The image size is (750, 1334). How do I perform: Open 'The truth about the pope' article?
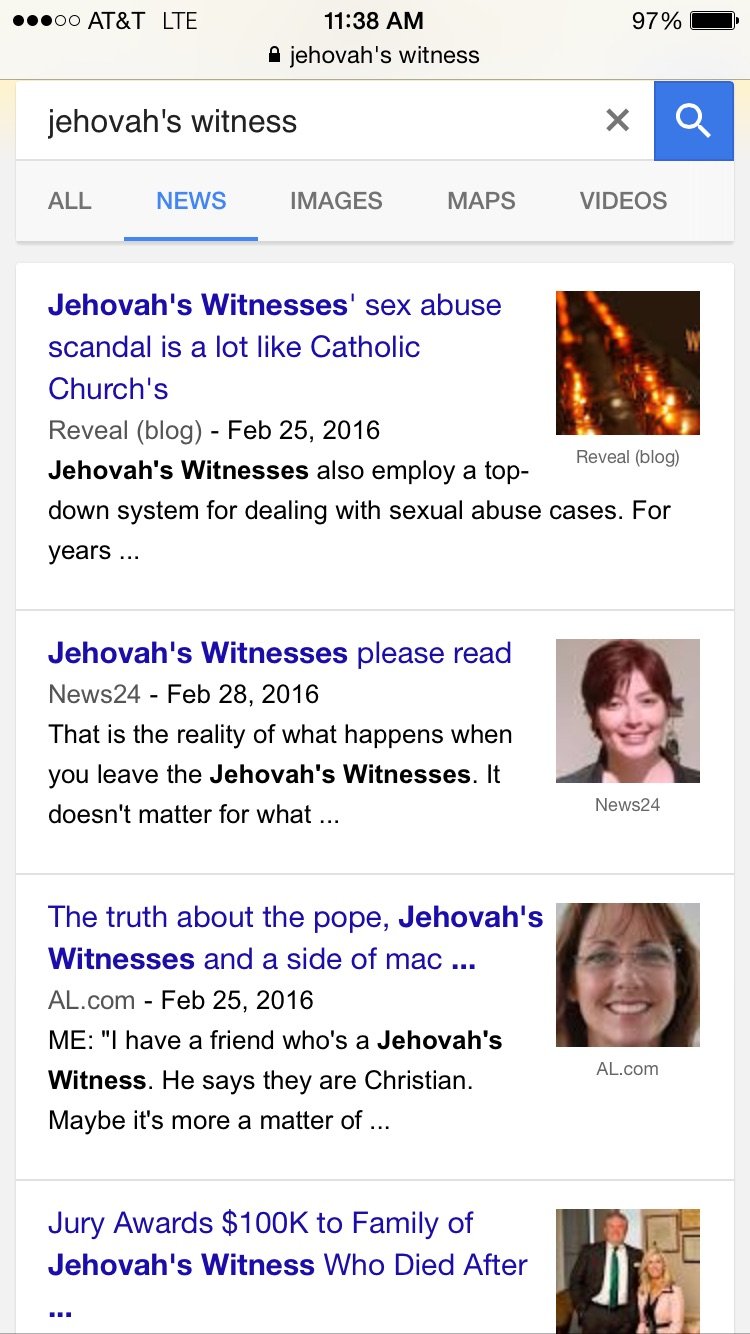(x=295, y=937)
